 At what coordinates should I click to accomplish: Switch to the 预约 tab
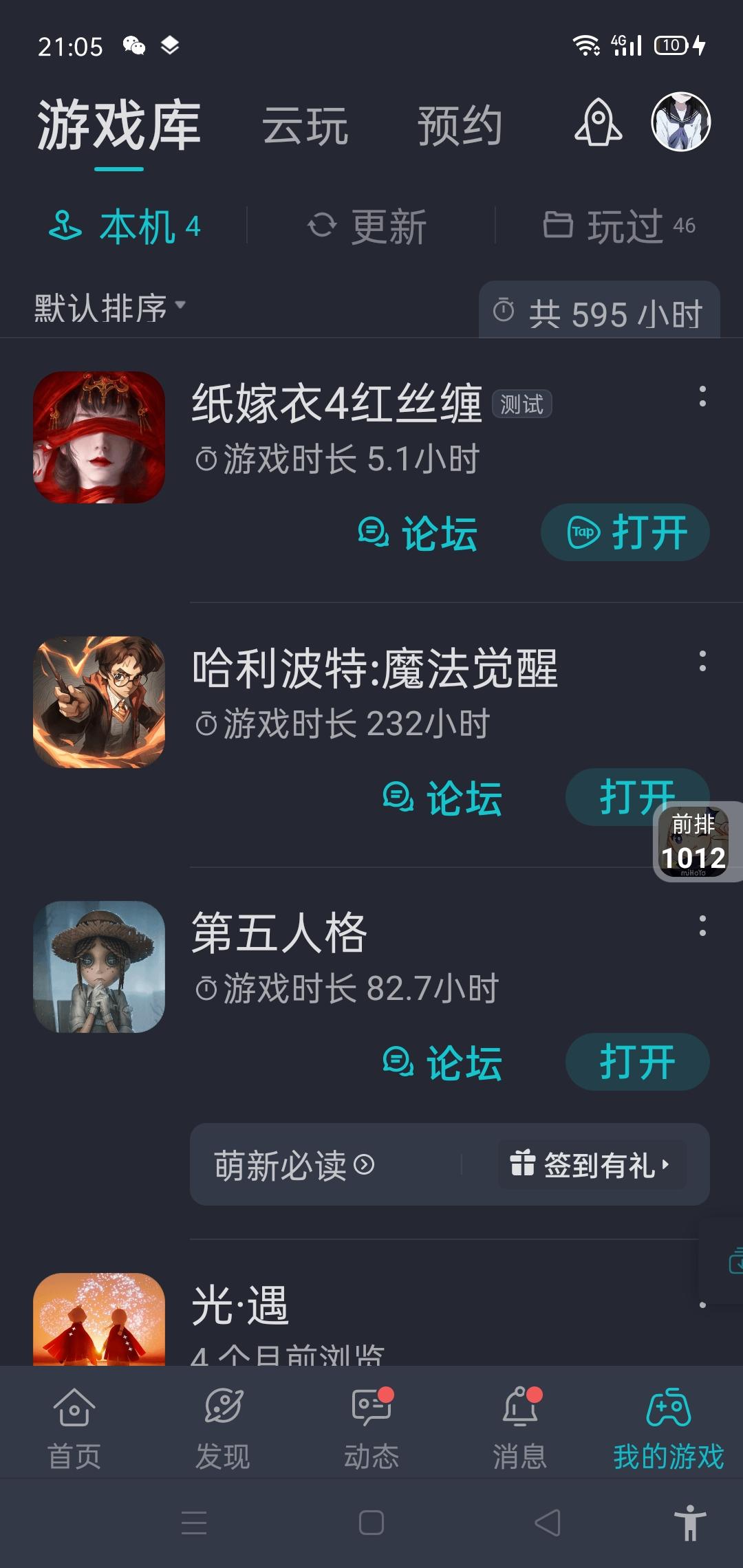460,127
